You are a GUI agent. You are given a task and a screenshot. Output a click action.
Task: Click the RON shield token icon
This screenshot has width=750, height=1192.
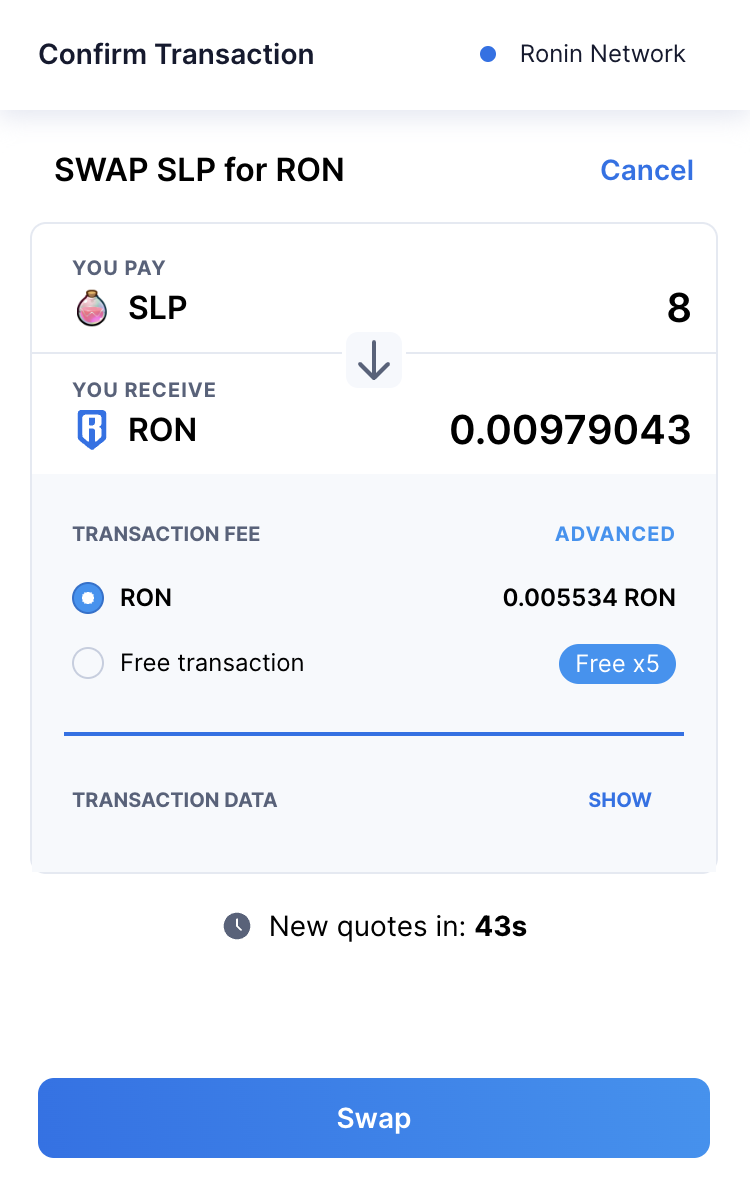coord(90,430)
